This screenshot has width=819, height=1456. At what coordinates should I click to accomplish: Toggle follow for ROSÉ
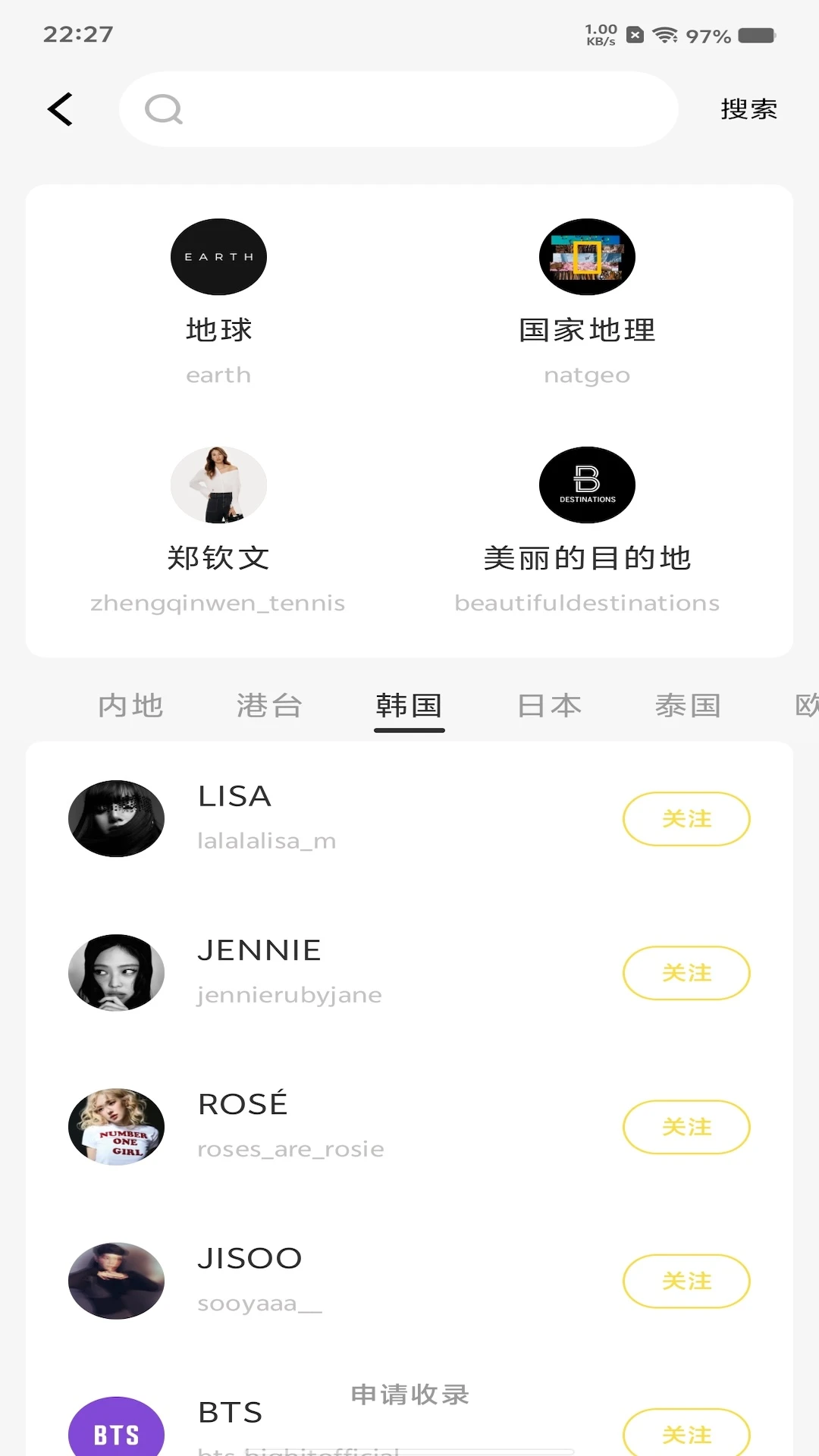click(x=686, y=1128)
